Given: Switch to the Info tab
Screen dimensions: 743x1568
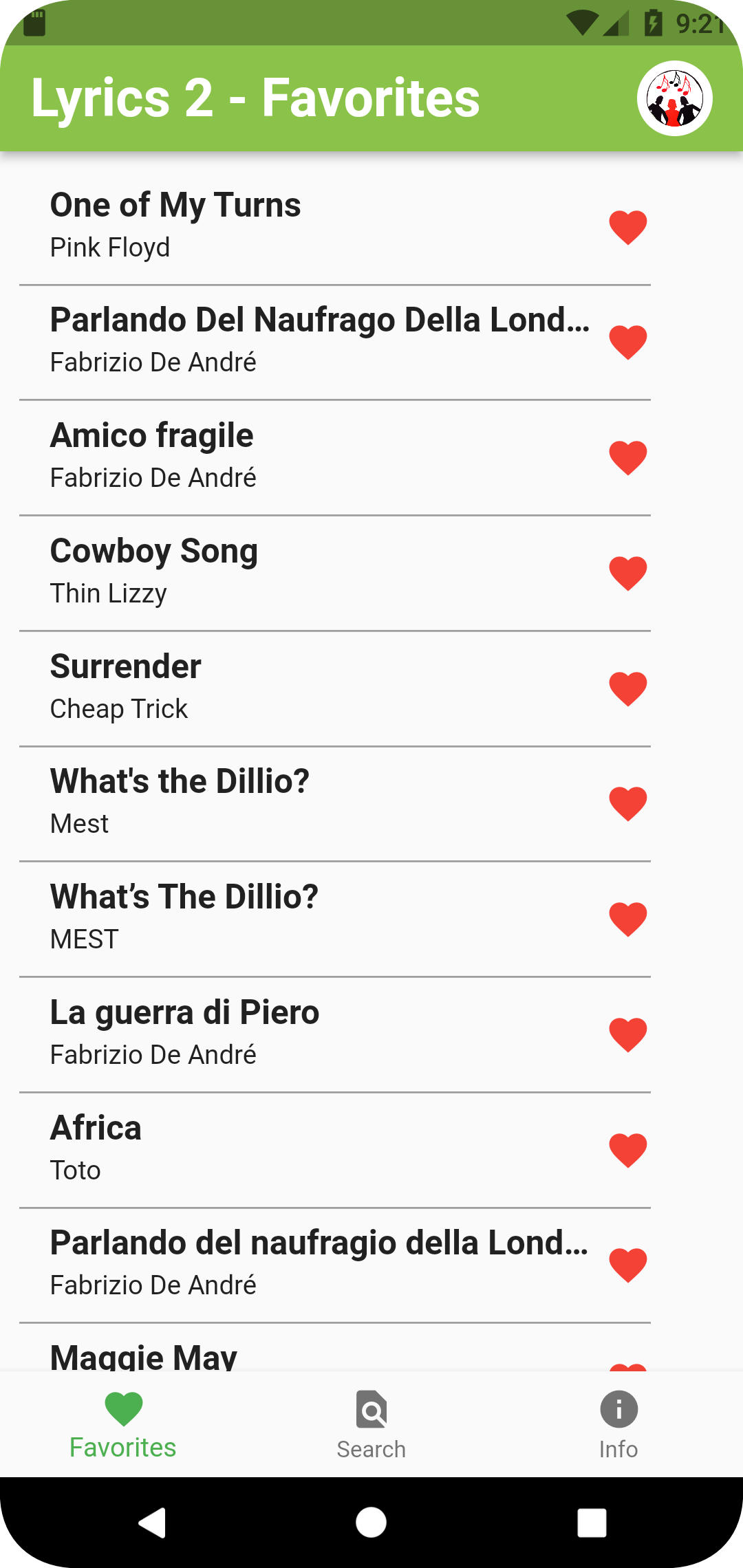Looking at the screenshot, I should coord(618,1425).
